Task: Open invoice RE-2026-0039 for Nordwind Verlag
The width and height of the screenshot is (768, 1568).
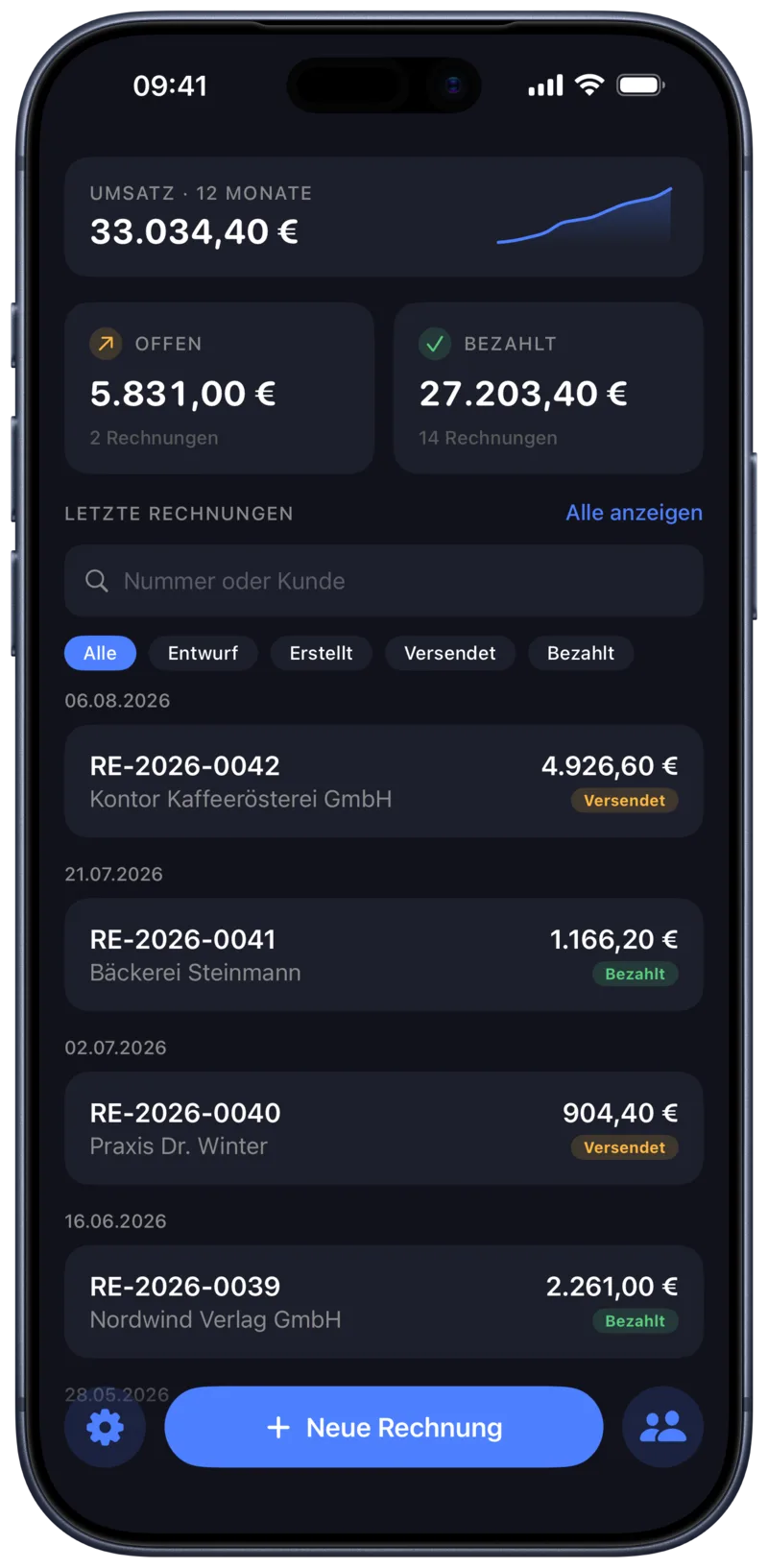Action: pos(384,1302)
